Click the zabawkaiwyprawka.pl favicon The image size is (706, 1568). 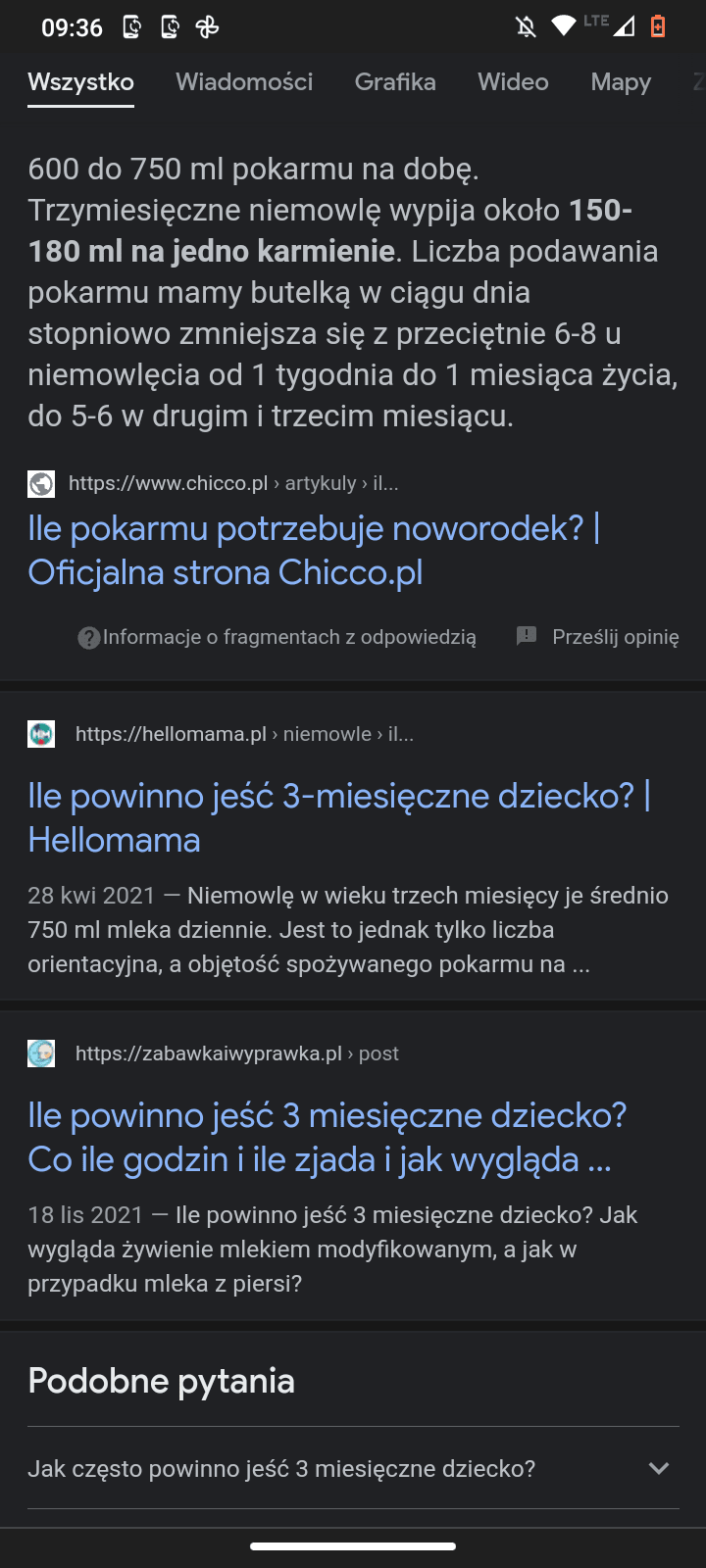pos(41,1053)
